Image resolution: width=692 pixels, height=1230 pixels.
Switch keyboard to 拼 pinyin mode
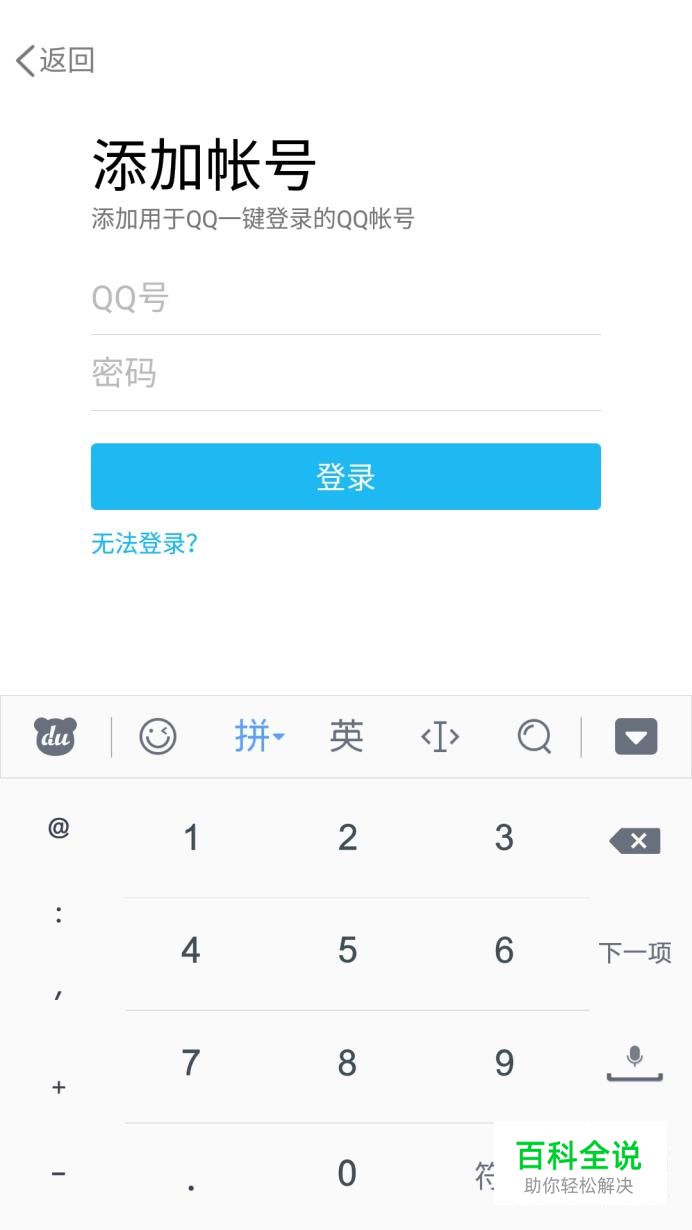pos(258,737)
